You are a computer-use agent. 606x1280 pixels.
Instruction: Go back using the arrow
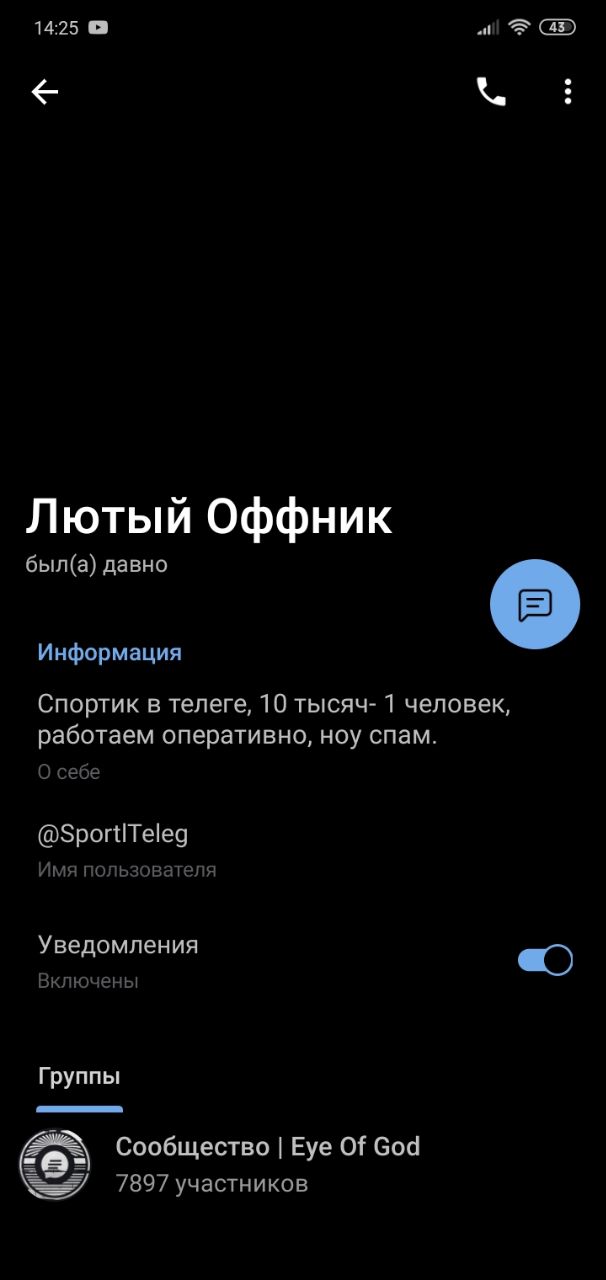[45, 92]
